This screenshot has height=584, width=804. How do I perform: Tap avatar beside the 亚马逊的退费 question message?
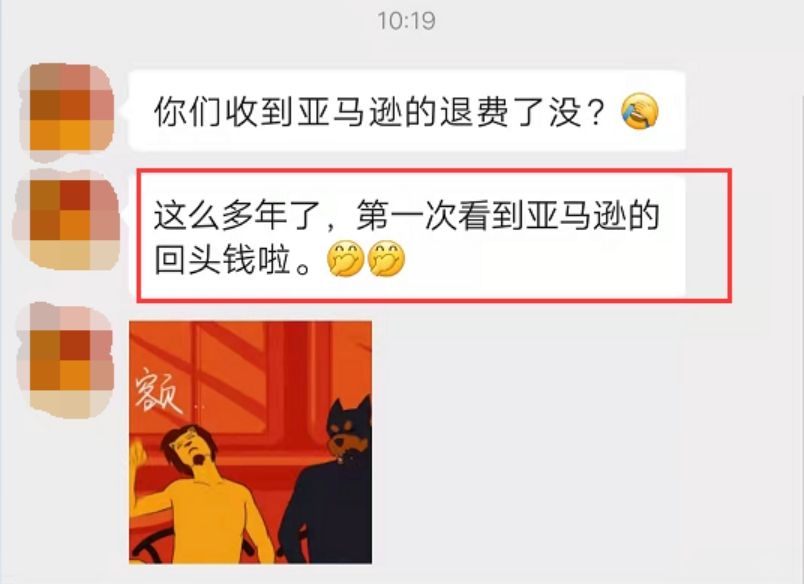pyautogui.click(x=67, y=111)
